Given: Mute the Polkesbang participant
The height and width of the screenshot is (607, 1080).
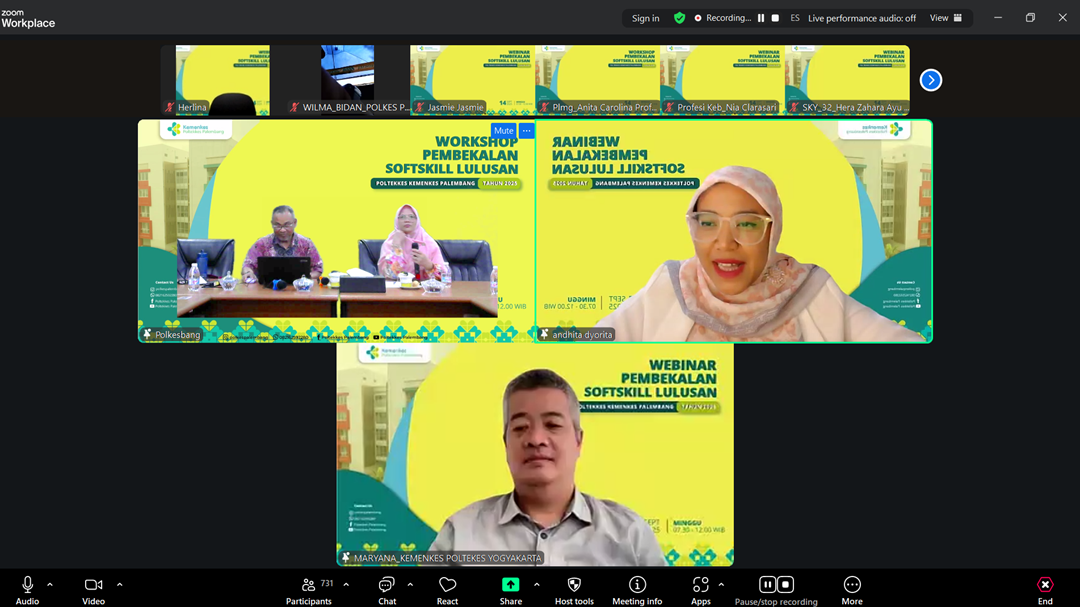Looking at the screenshot, I should pos(503,131).
